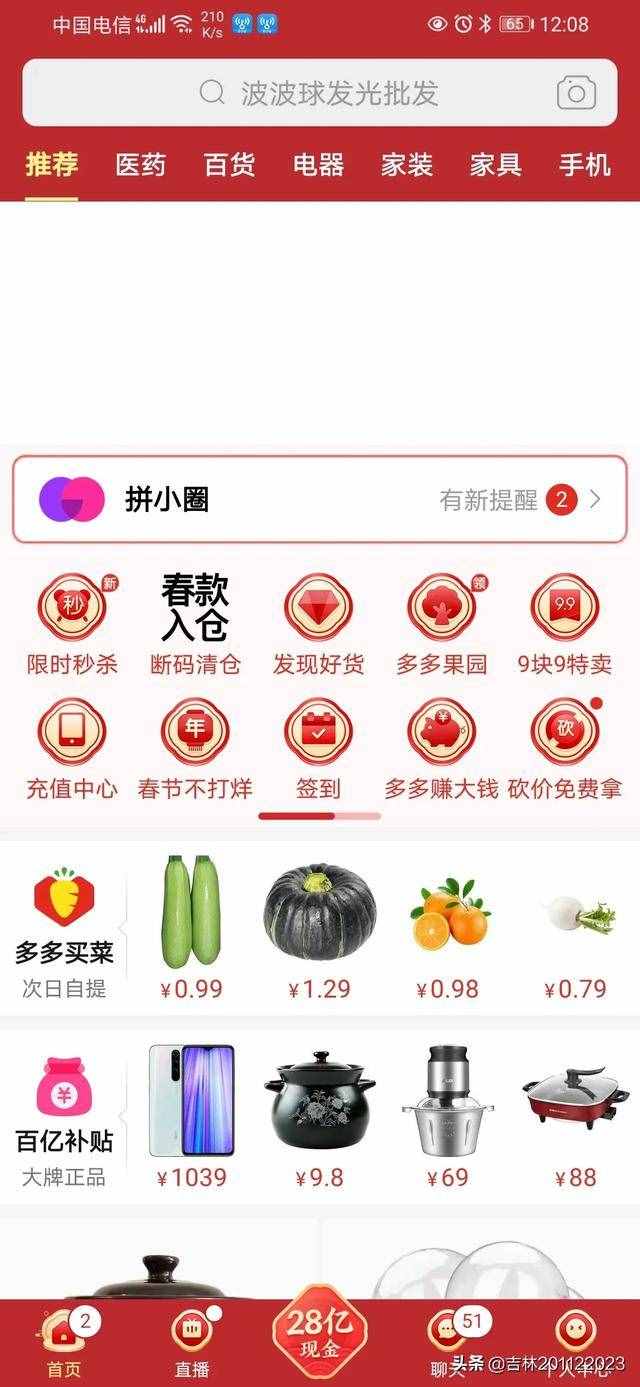Open the search box with 波波球发光批发
This screenshot has width=640, height=1387.
320,93
